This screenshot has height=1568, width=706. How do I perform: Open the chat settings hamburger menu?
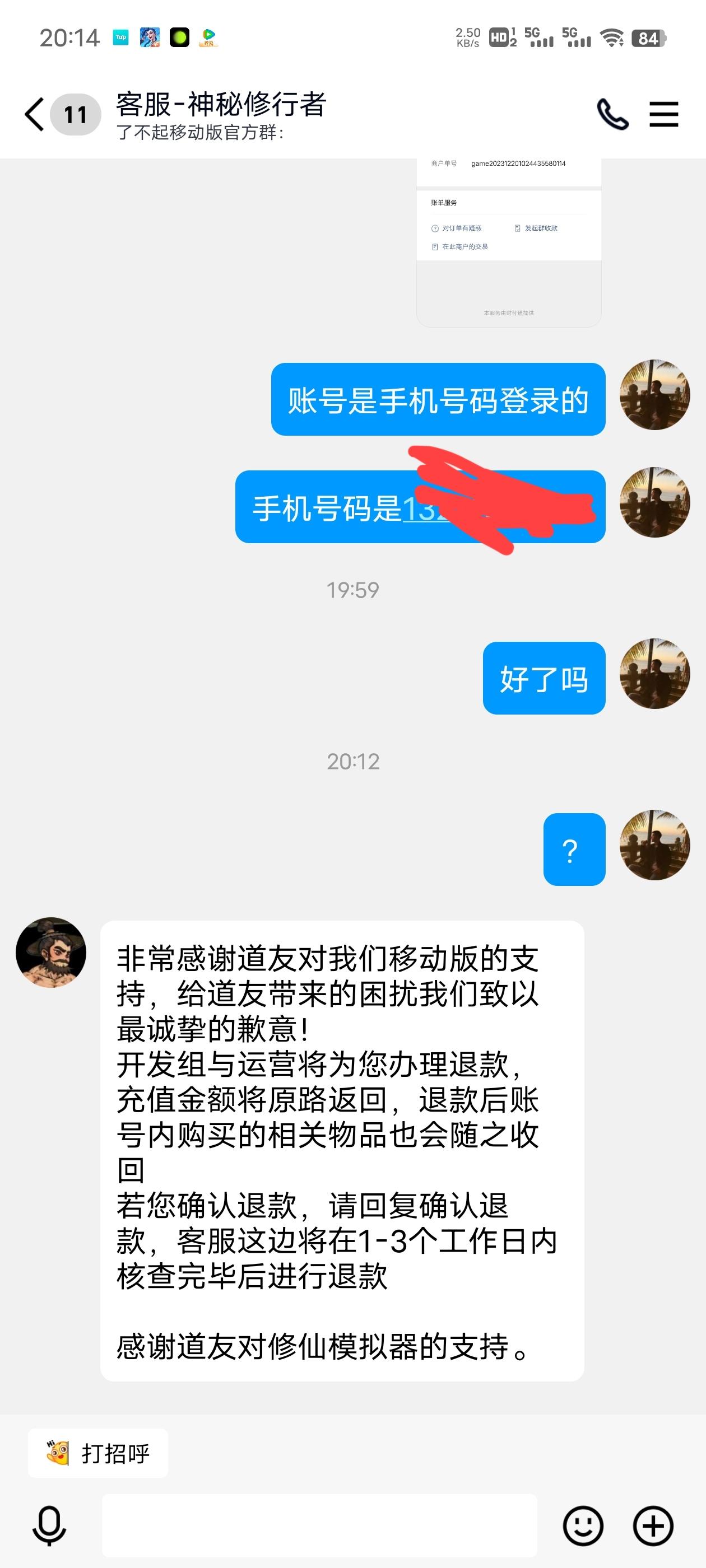[663, 113]
